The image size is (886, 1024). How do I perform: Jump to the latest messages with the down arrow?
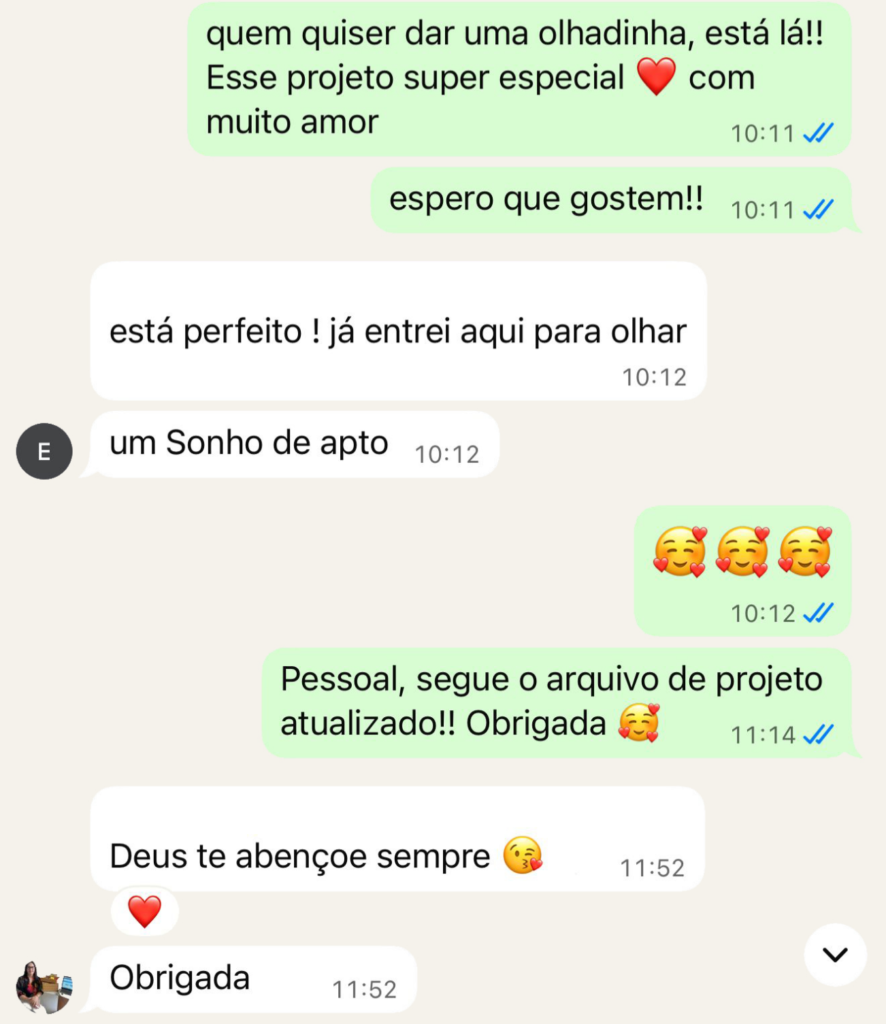[x=834, y=955]
